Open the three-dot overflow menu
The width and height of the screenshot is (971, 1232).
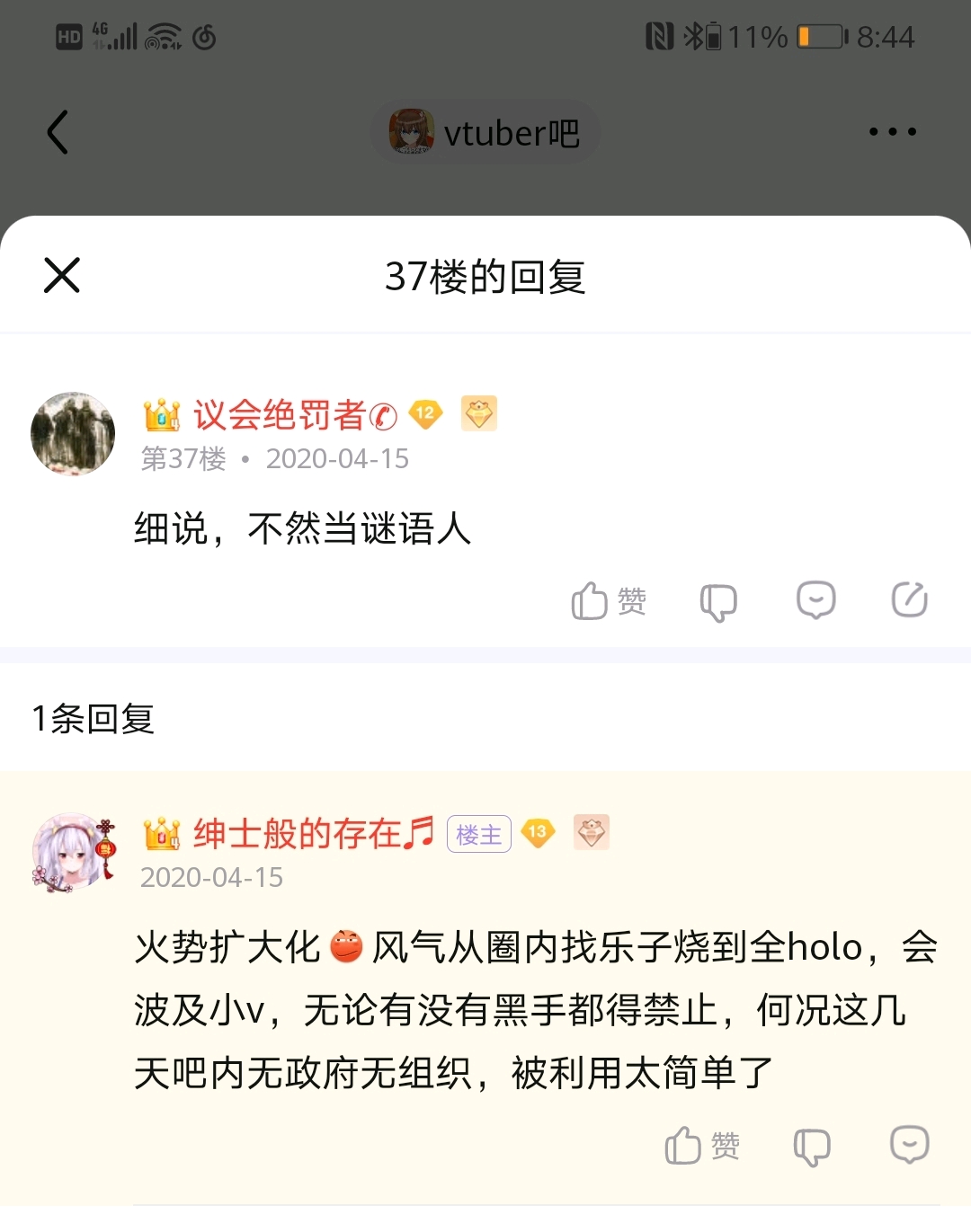[x=892, y=132]
